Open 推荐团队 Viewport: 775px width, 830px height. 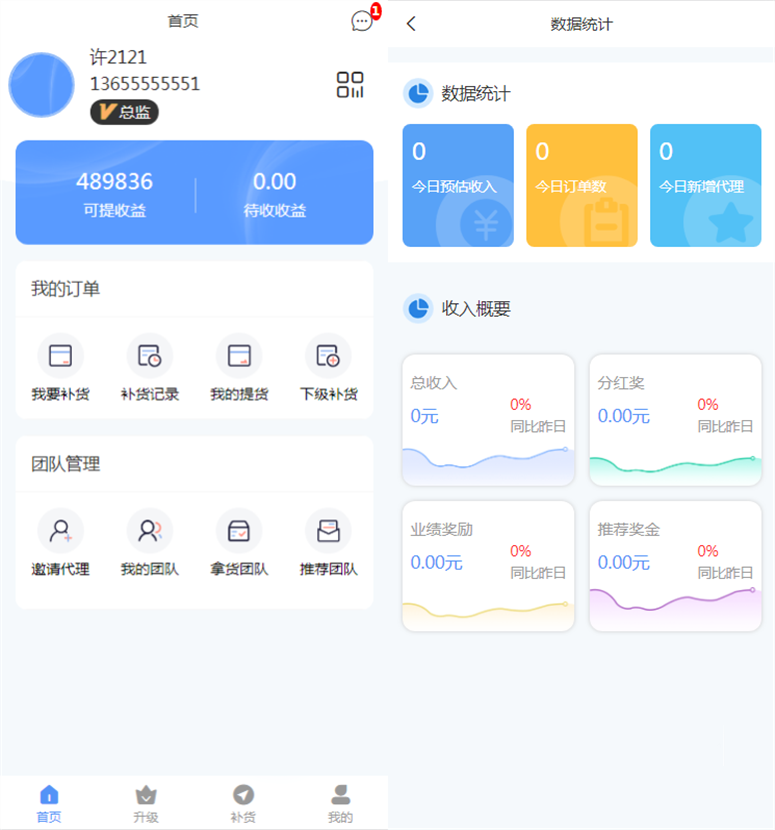click(328, 543)
